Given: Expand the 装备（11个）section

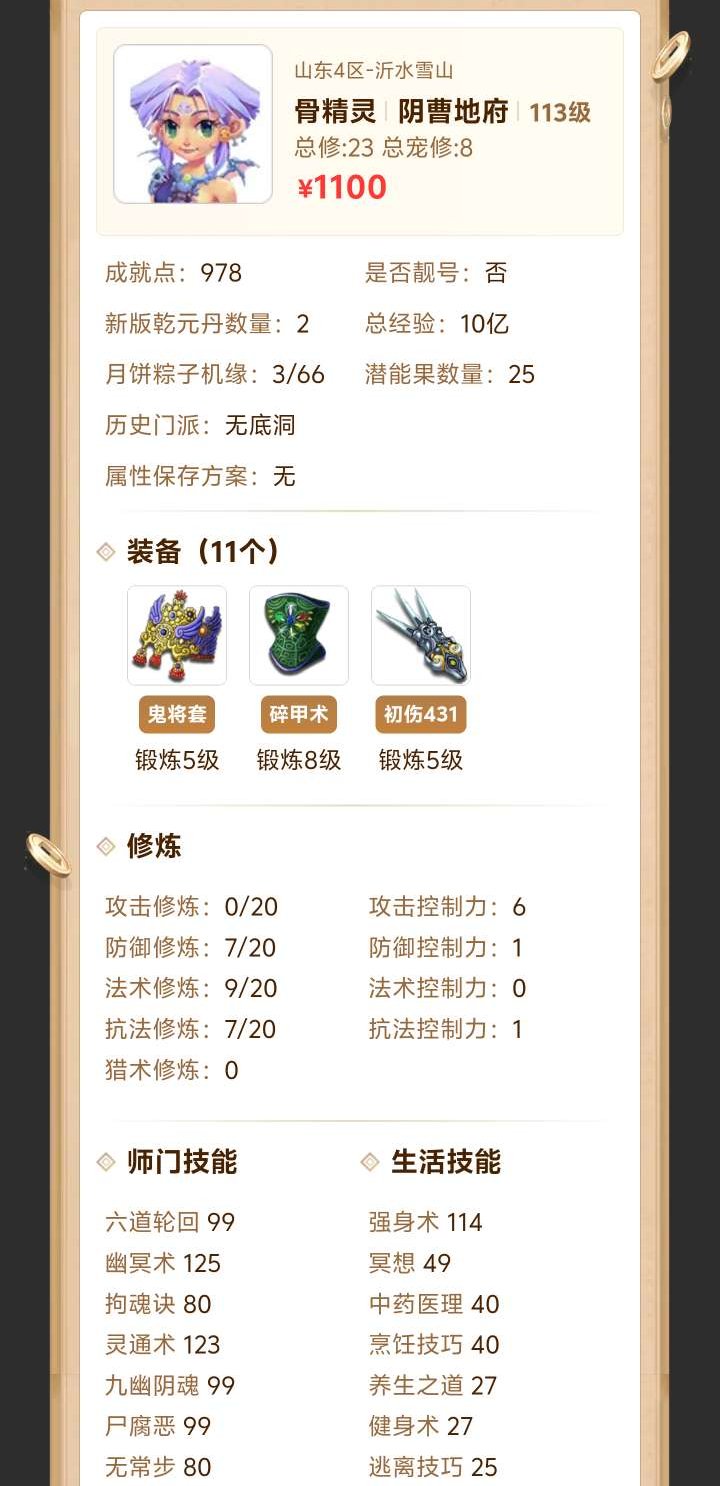Looking at the screenshot, I should coord(201,549).
